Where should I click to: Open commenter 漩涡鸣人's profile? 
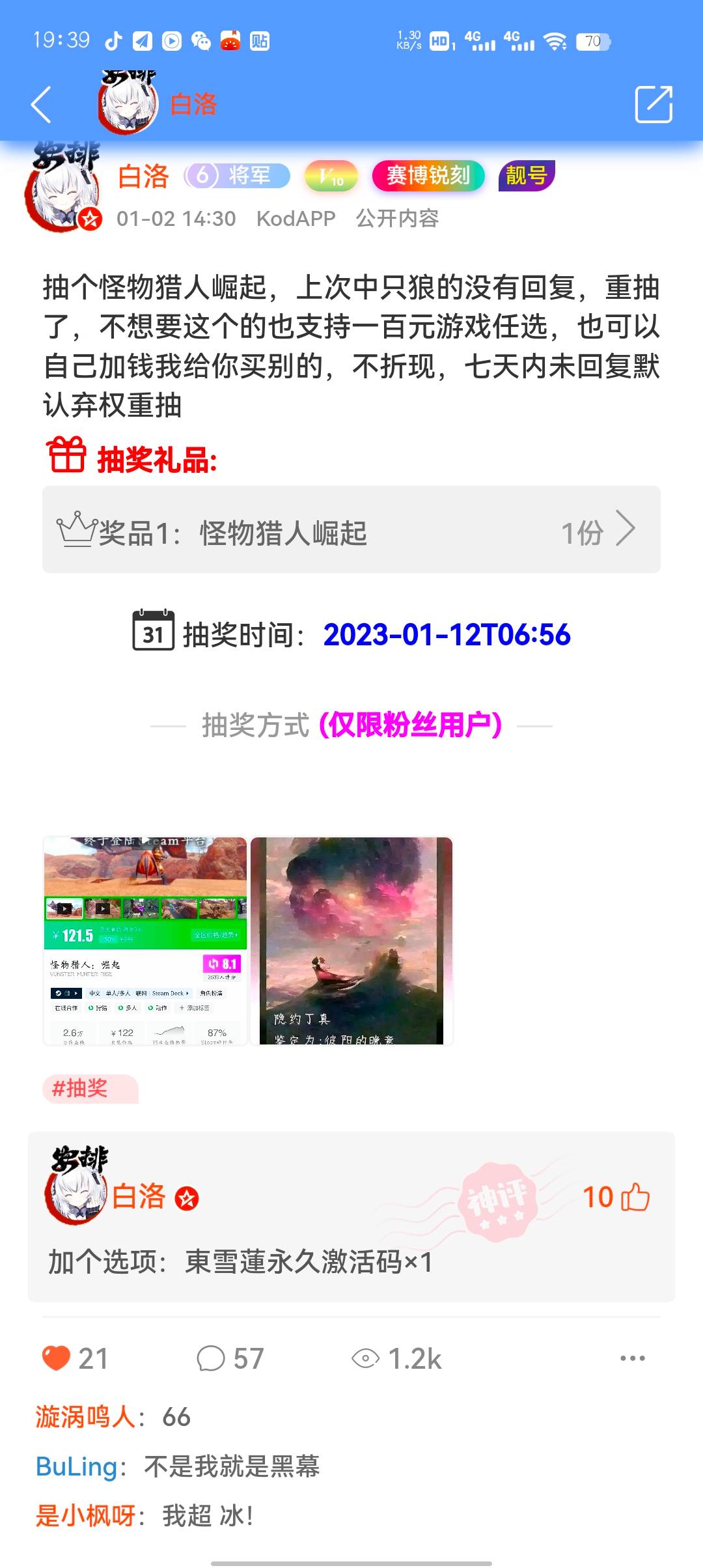tap(85, 1417)
